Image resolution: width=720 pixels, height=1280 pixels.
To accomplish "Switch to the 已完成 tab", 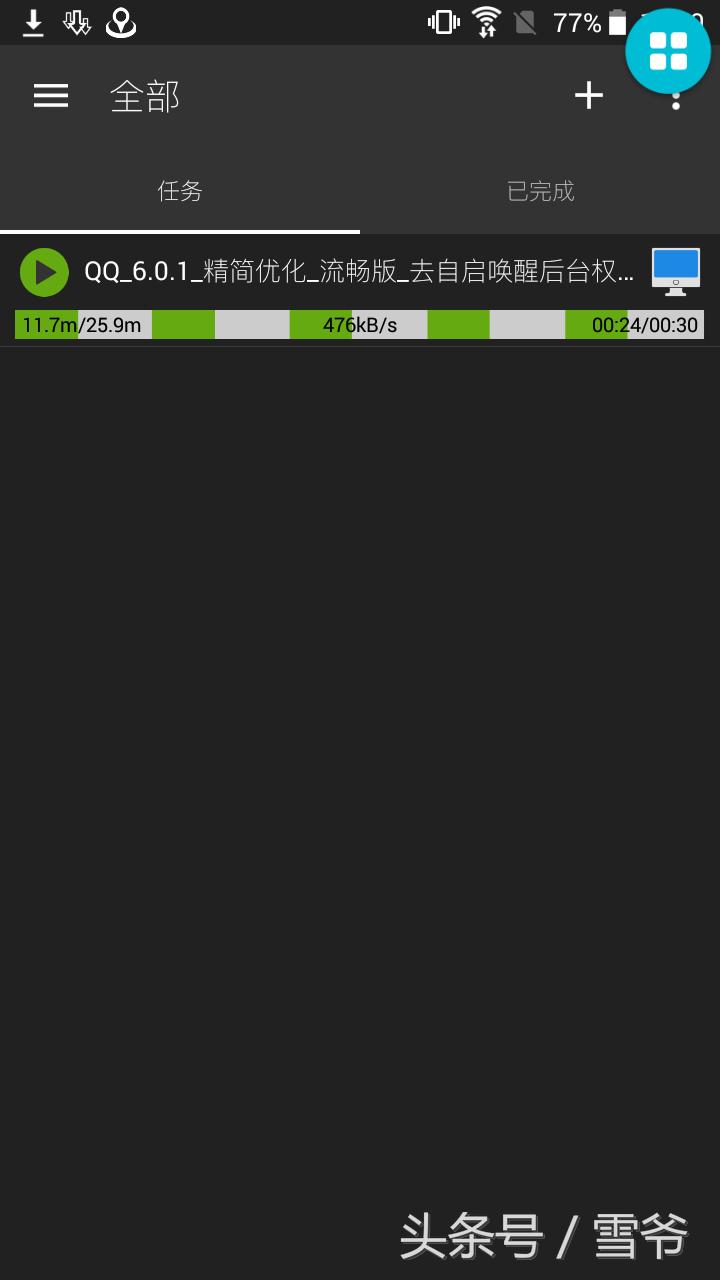I will 540,191.
